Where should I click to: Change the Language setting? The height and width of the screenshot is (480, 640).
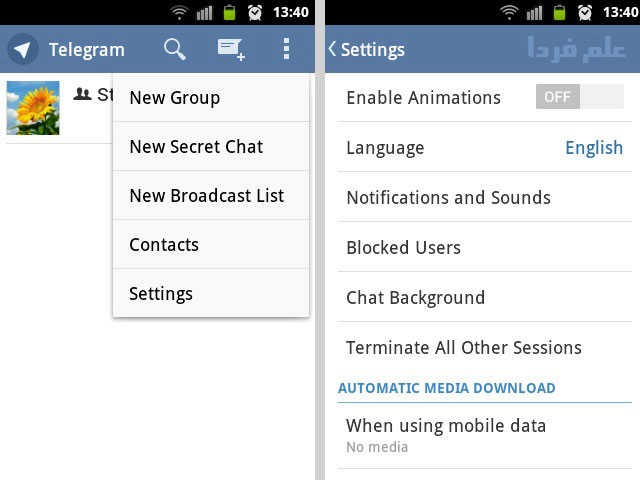pos(484,148)
